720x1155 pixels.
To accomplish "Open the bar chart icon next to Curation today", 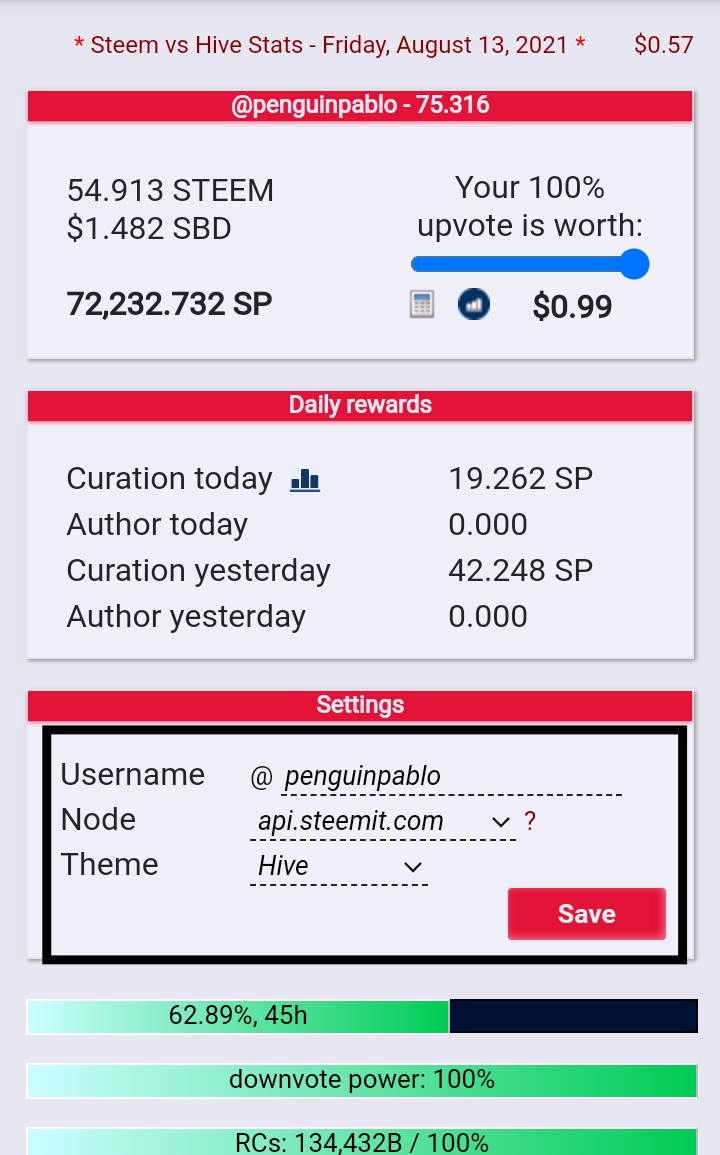I will click(305, 480).
